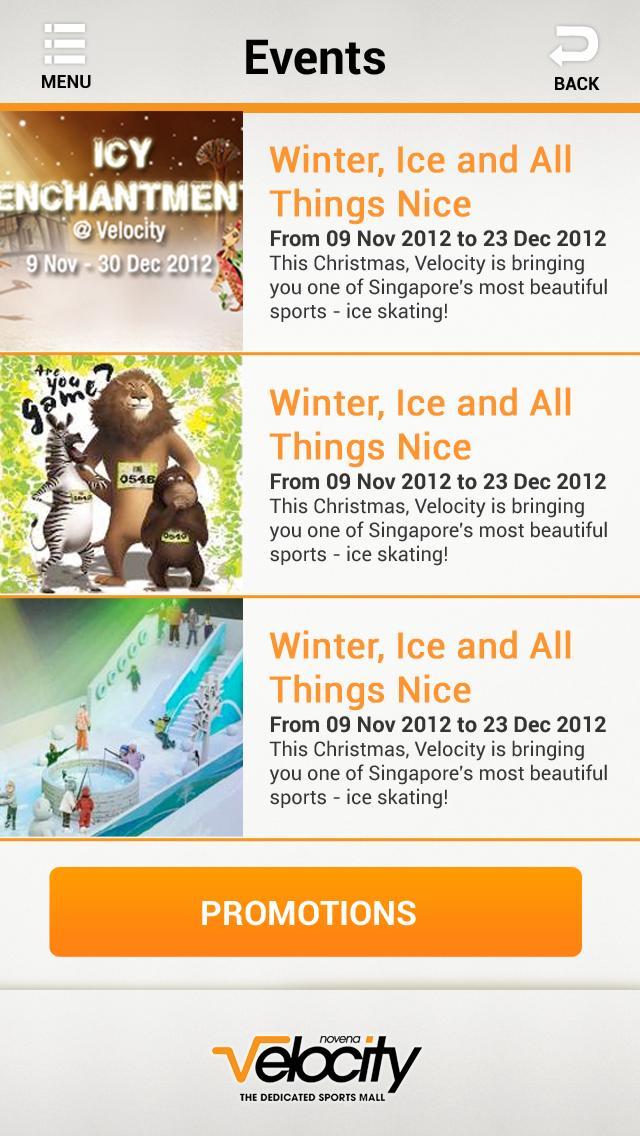Open the PROMOTIONS button
640x1136 pixels.
[315, 912]
